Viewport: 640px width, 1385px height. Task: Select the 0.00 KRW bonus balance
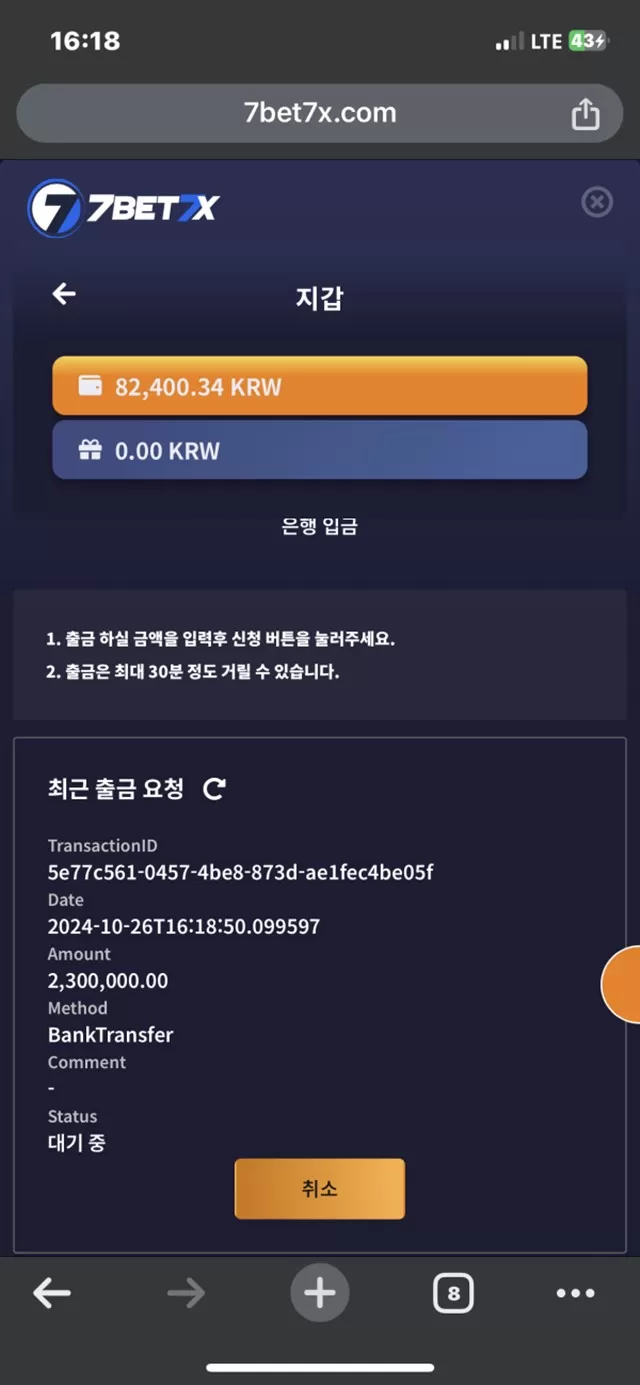point(320,450)
